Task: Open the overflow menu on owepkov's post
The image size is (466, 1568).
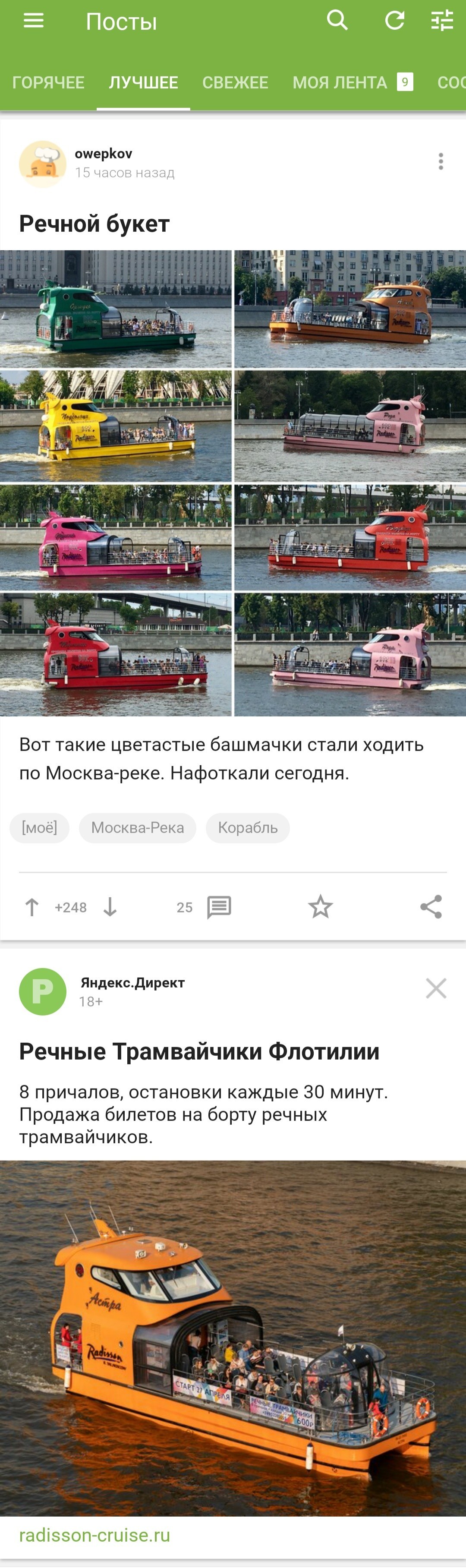Action: click(x=441, y=161)
